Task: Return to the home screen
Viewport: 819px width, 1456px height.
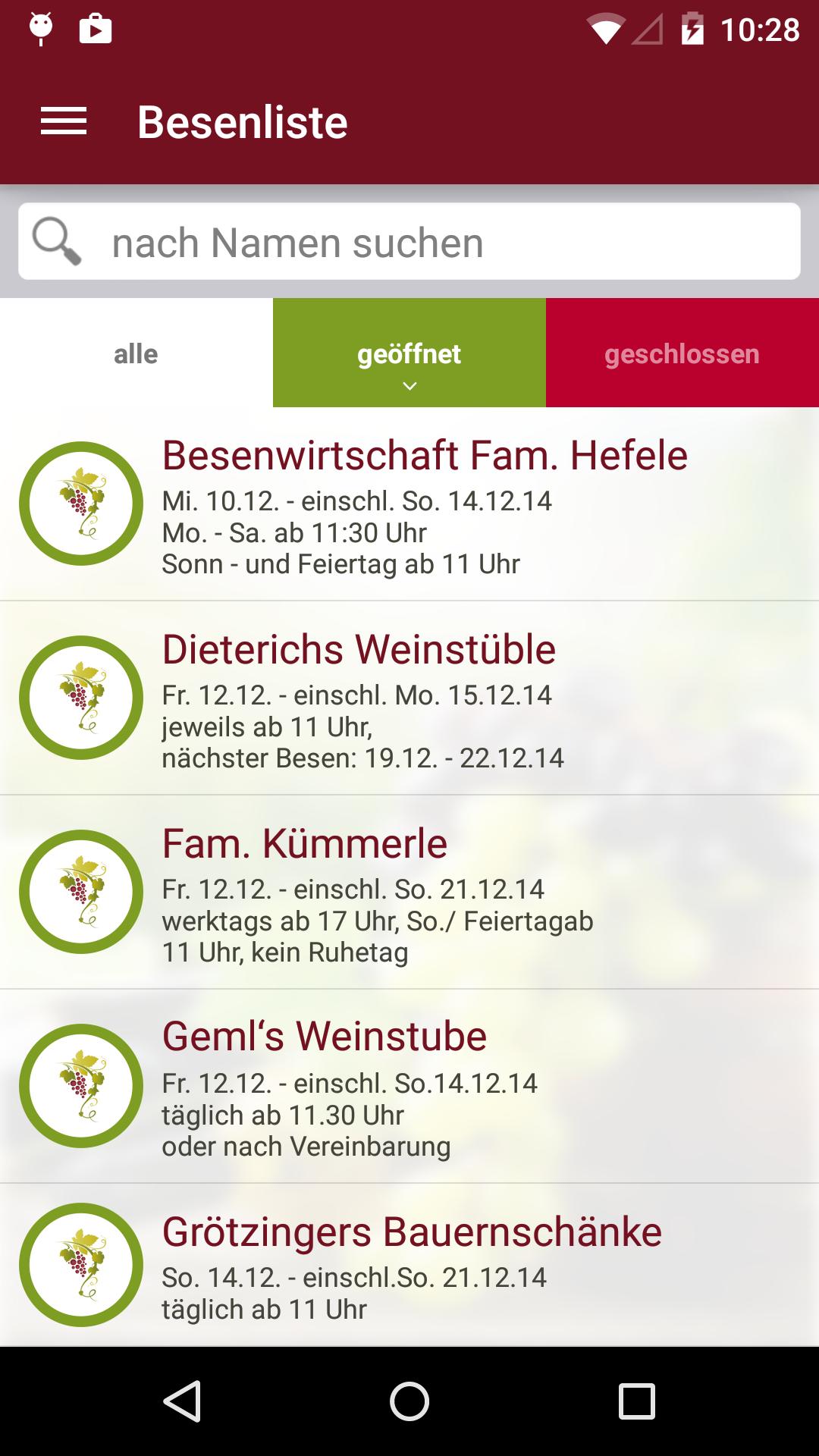Action: tap(409, 1401)
